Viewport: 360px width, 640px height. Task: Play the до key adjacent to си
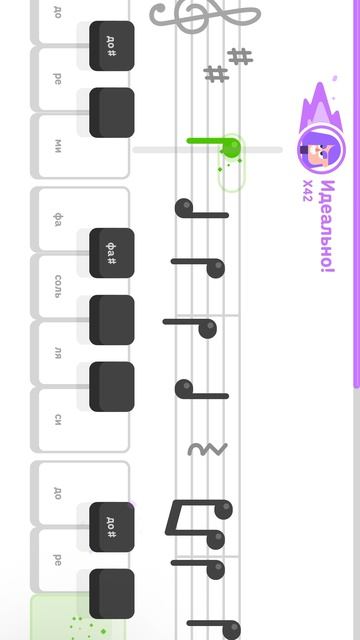pos(80,493)
